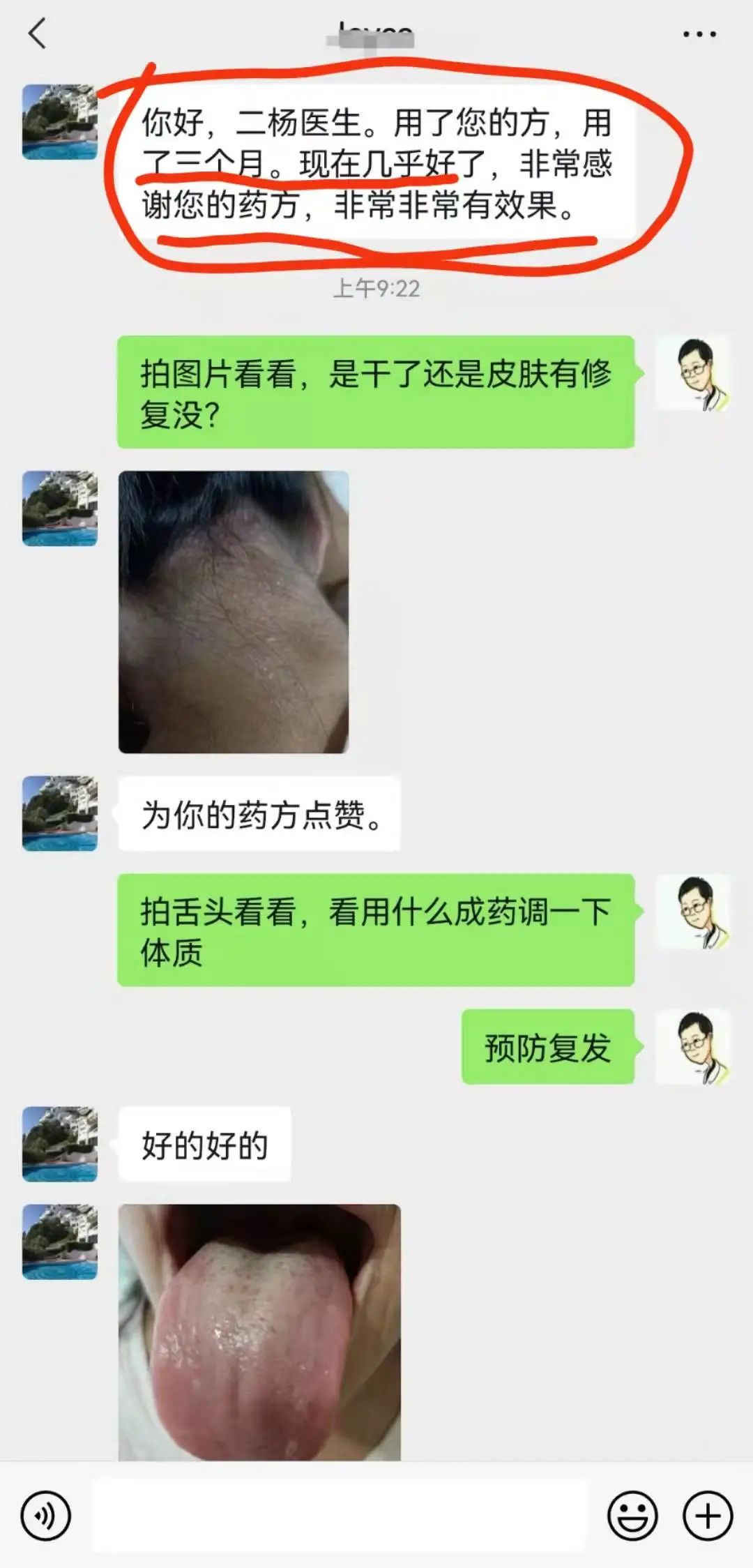Open the emoji picker
Image resolution: width=753 pixels, height=1568 pixels.
(x=632, y=1516)
